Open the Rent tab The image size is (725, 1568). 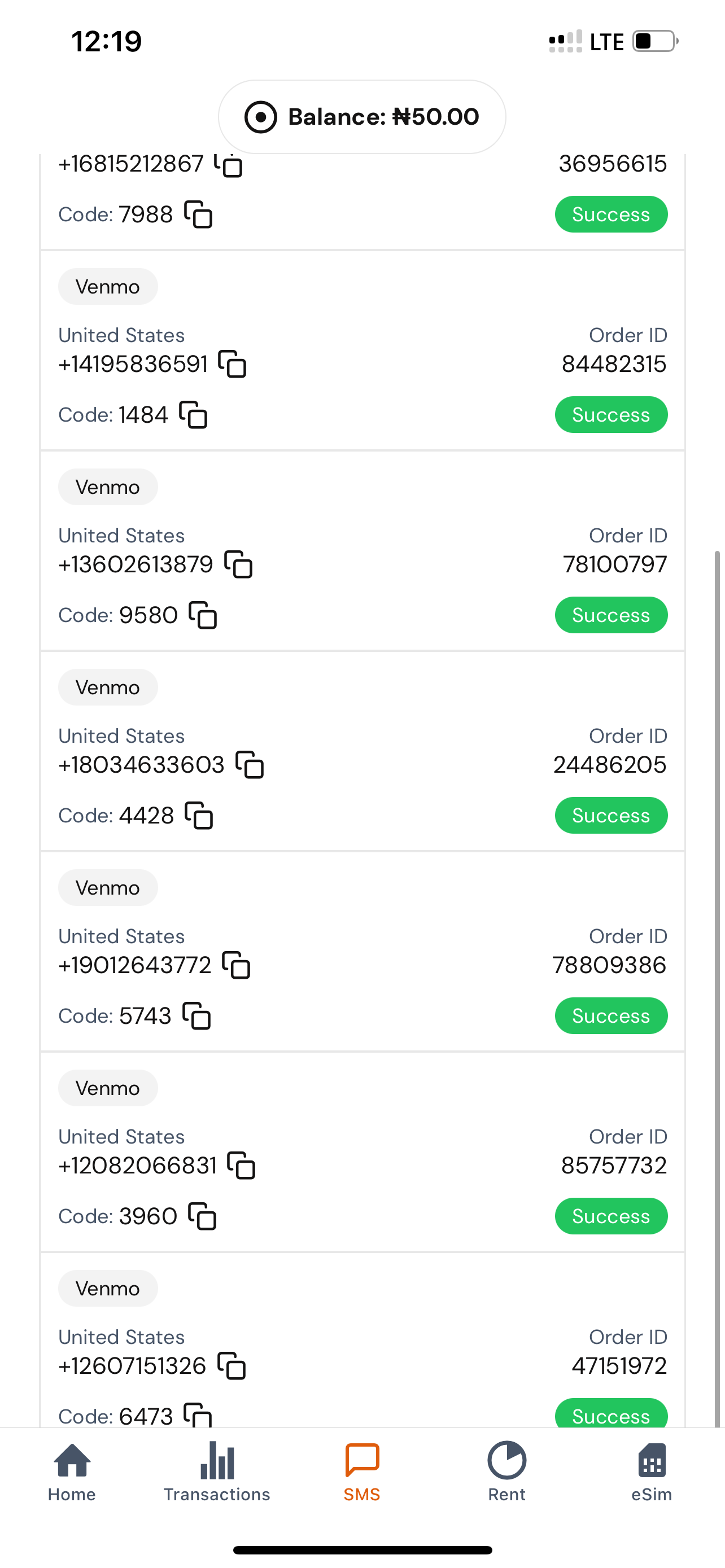pyautogui.click(x=506, y=1472)
